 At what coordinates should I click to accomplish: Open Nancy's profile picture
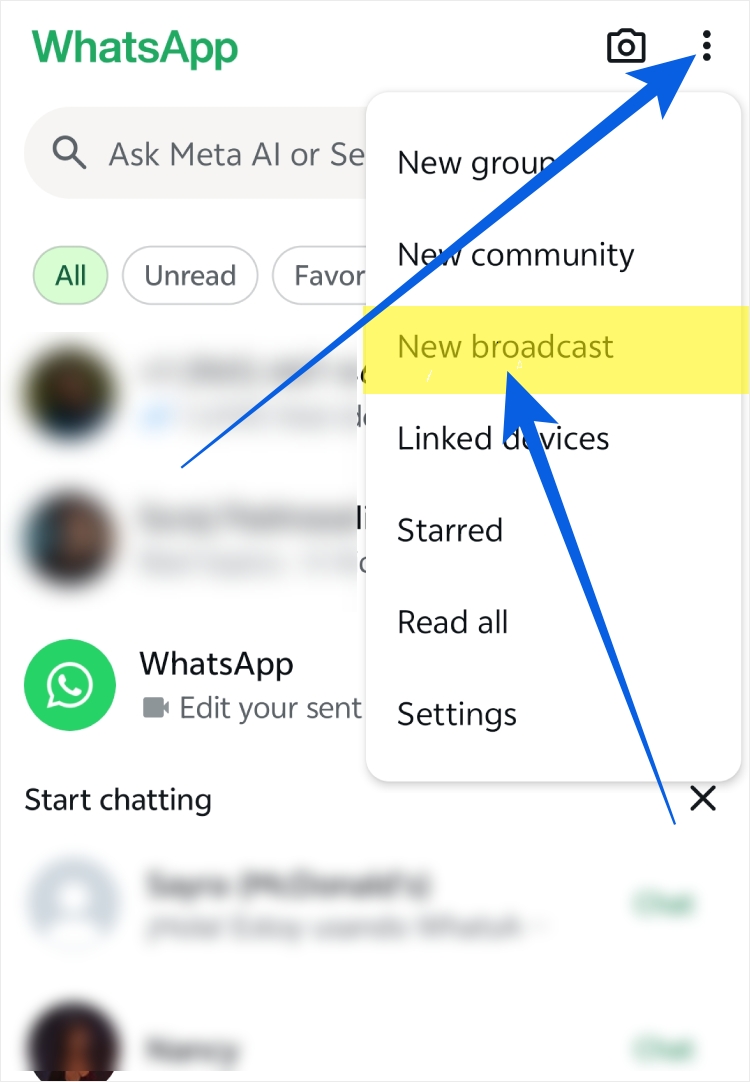pos(70,1040)
